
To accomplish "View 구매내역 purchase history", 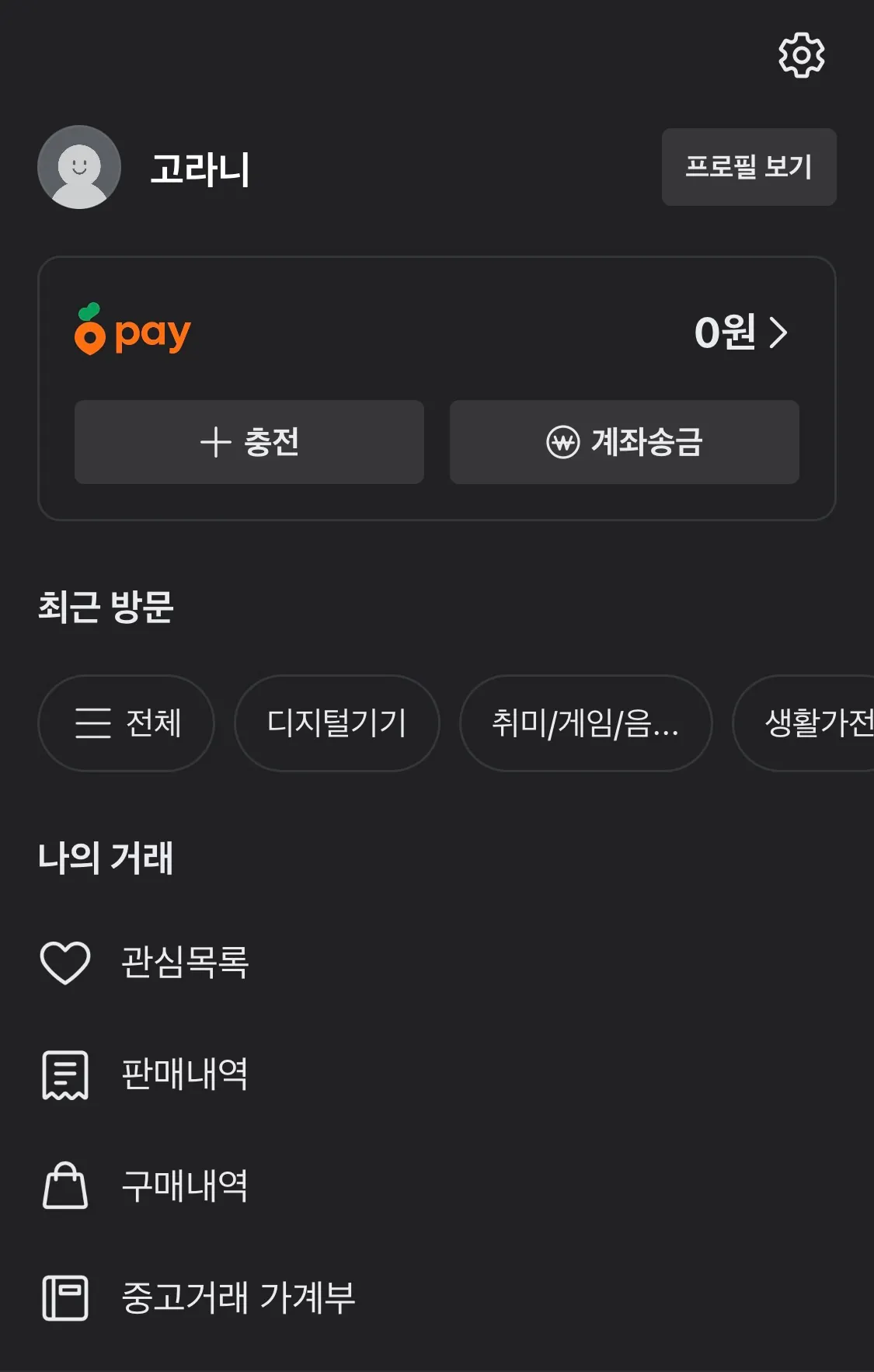I will point(184,1186).
